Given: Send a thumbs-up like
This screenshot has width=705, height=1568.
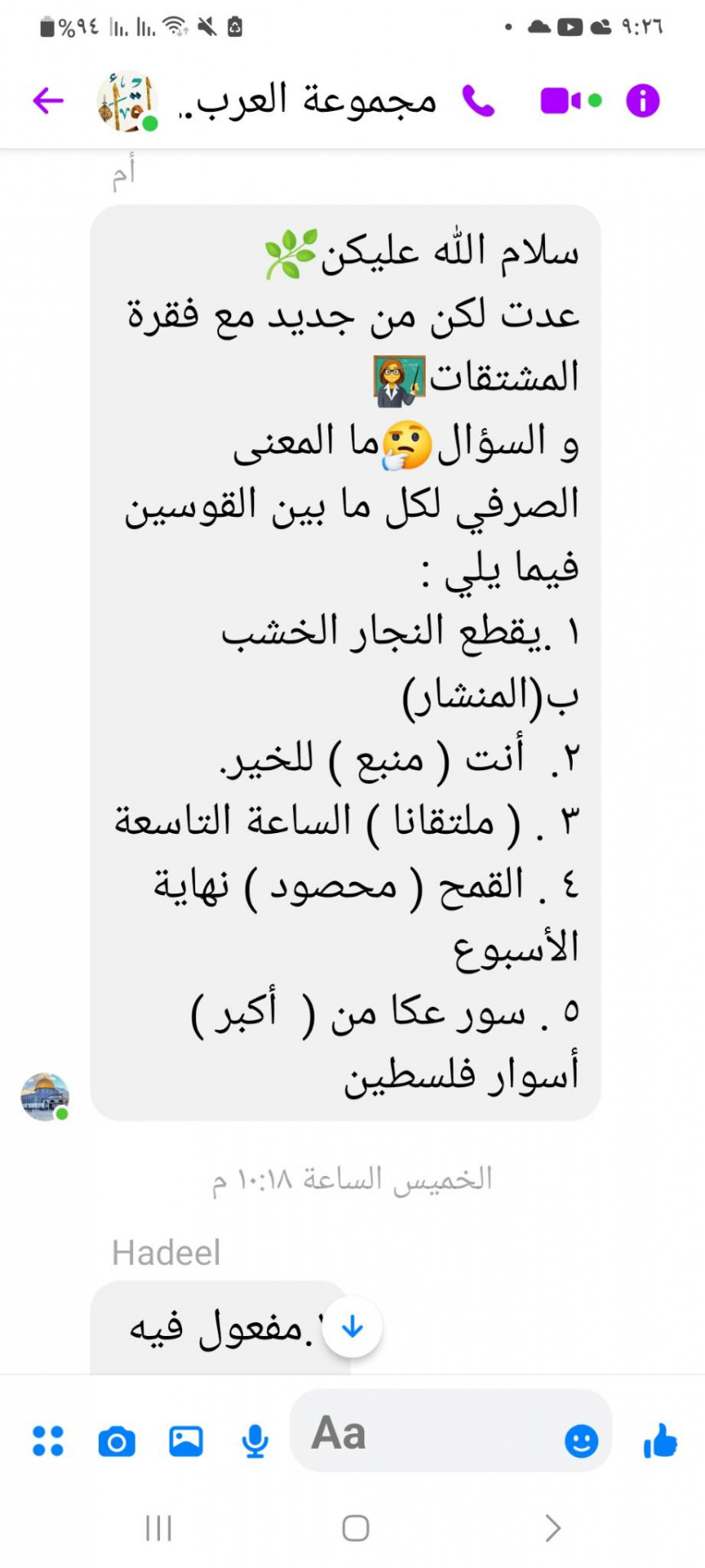Looking at the screenshot, I should pyautogui.click(x=660, y=1439).
